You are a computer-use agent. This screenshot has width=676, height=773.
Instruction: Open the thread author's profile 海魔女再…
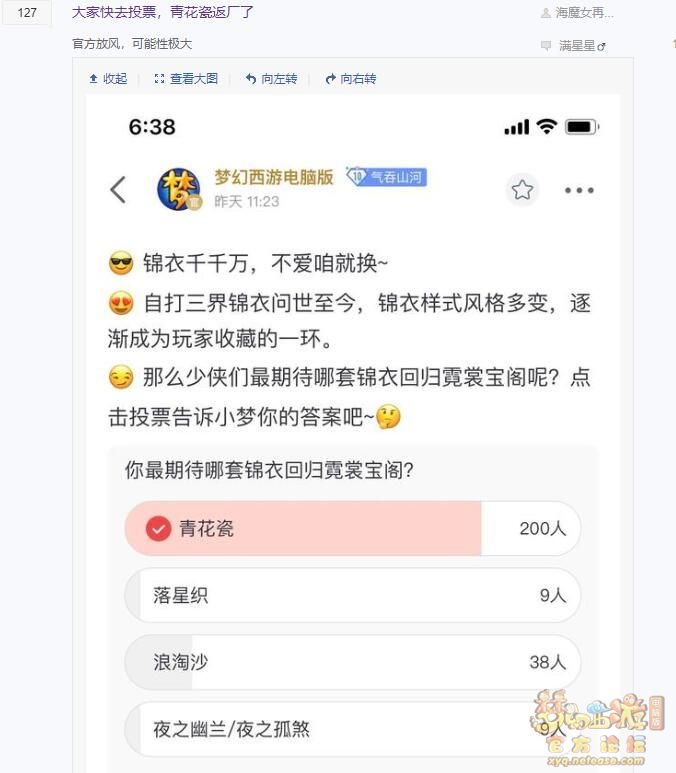click(584, 13)
